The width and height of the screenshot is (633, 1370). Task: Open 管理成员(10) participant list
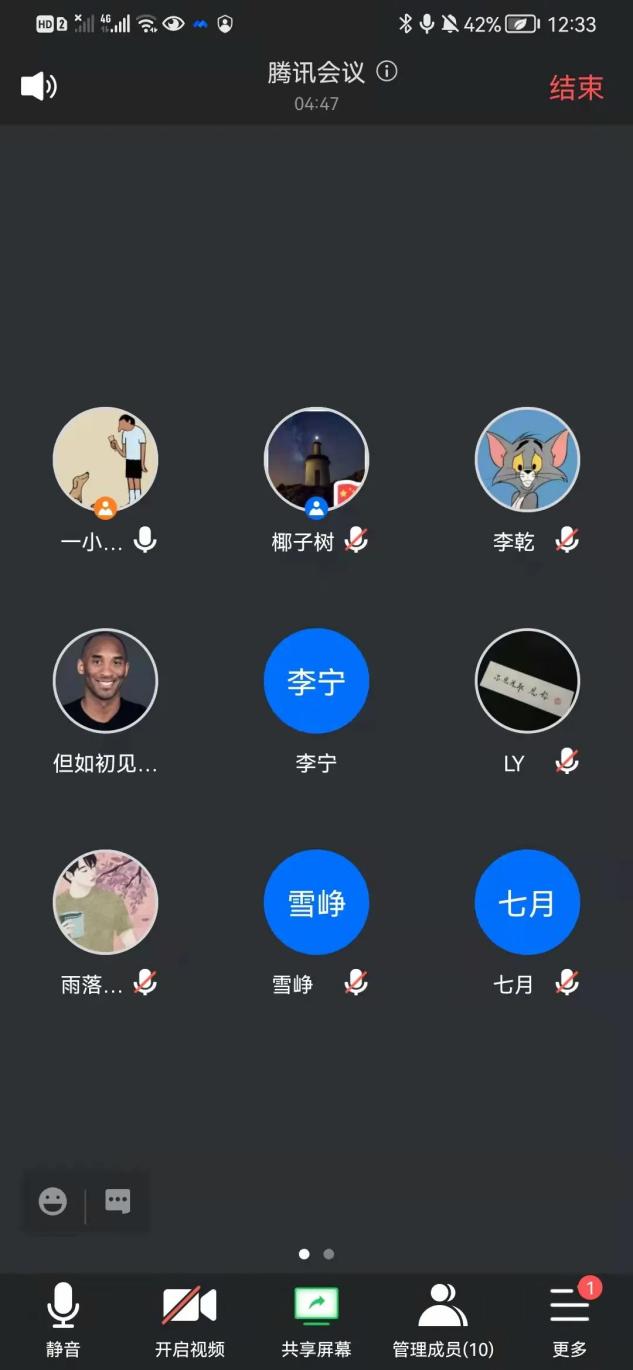coord(443,1319)
